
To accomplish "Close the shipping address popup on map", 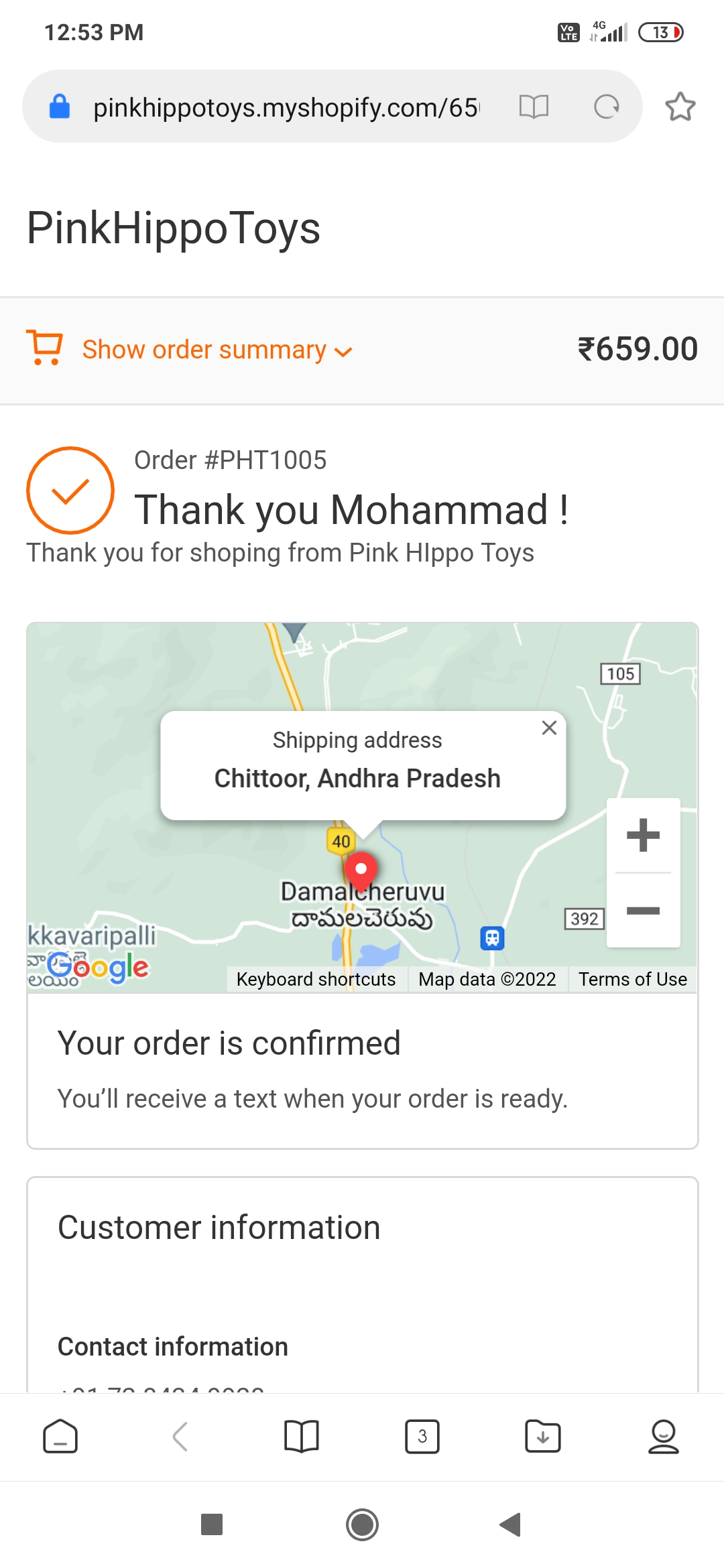I will (x=549, y=728).
